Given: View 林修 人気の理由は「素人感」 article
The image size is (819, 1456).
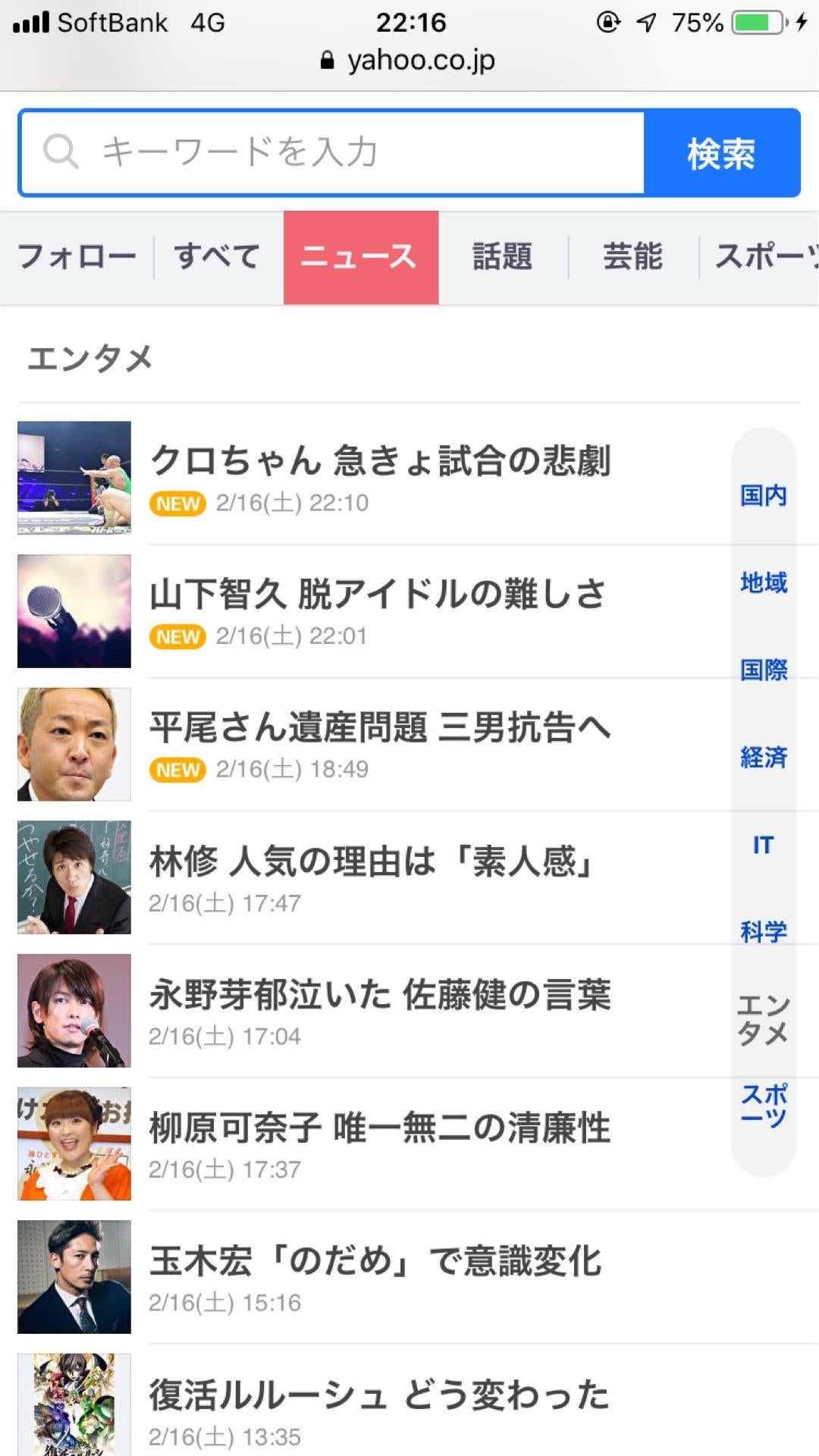Looking at the screenshot, I should coord(372,861).
